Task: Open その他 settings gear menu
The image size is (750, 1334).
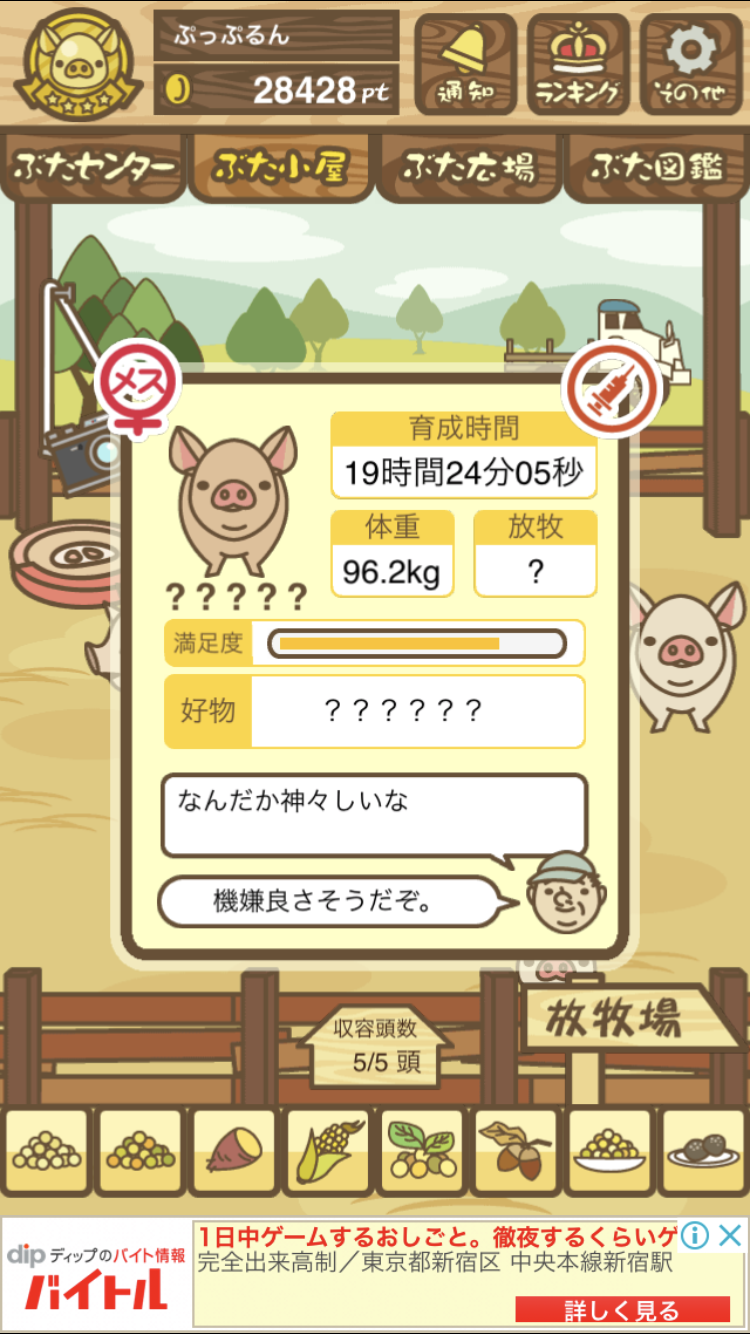Action: point(691,63)
